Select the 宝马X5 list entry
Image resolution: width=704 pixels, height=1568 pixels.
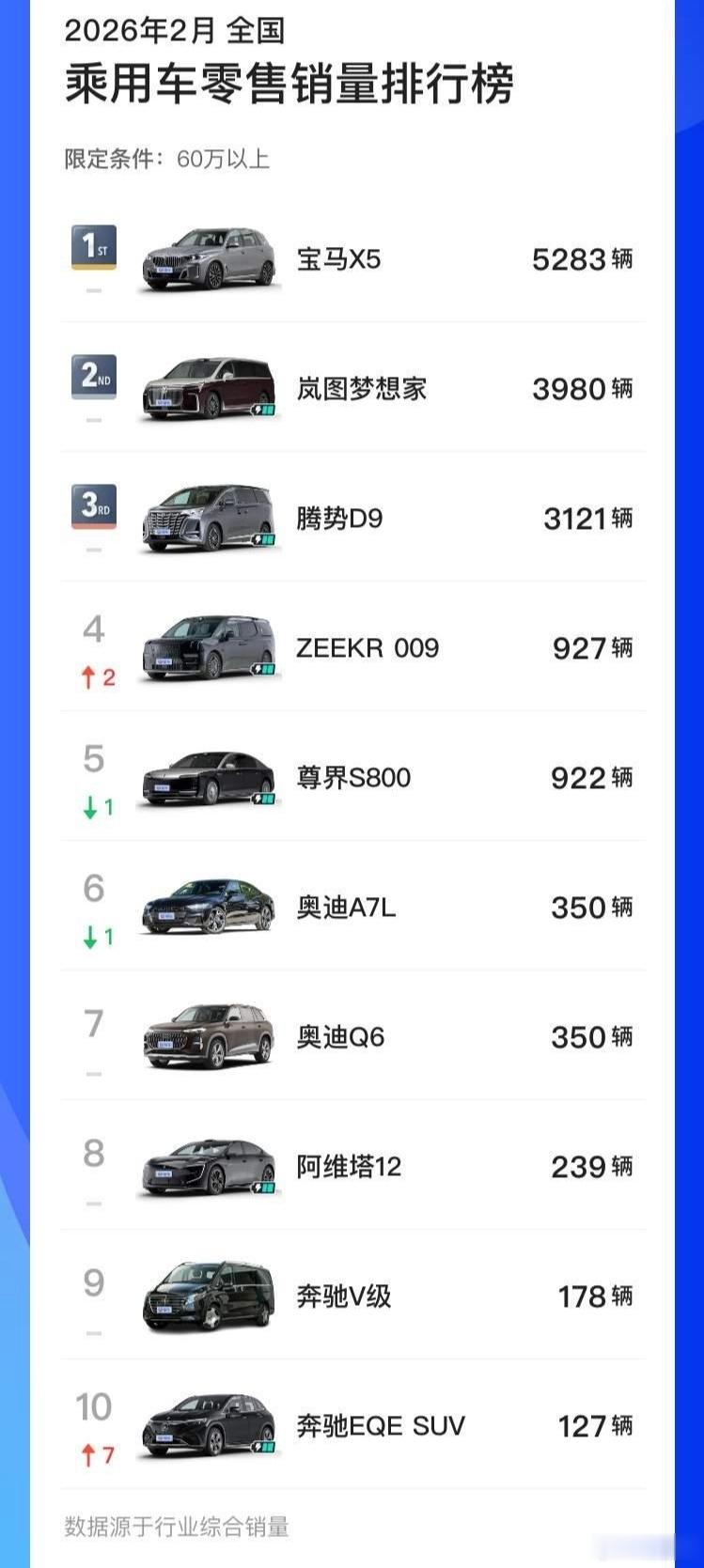(x=352, y=260)
